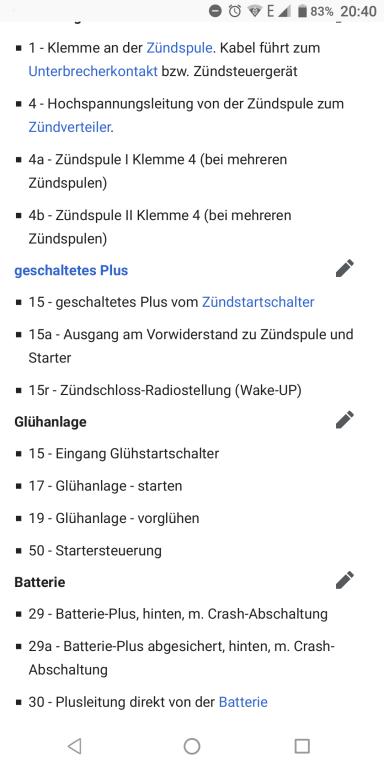Tap the system home button
The image size is (384, 768).
point(192,746)
